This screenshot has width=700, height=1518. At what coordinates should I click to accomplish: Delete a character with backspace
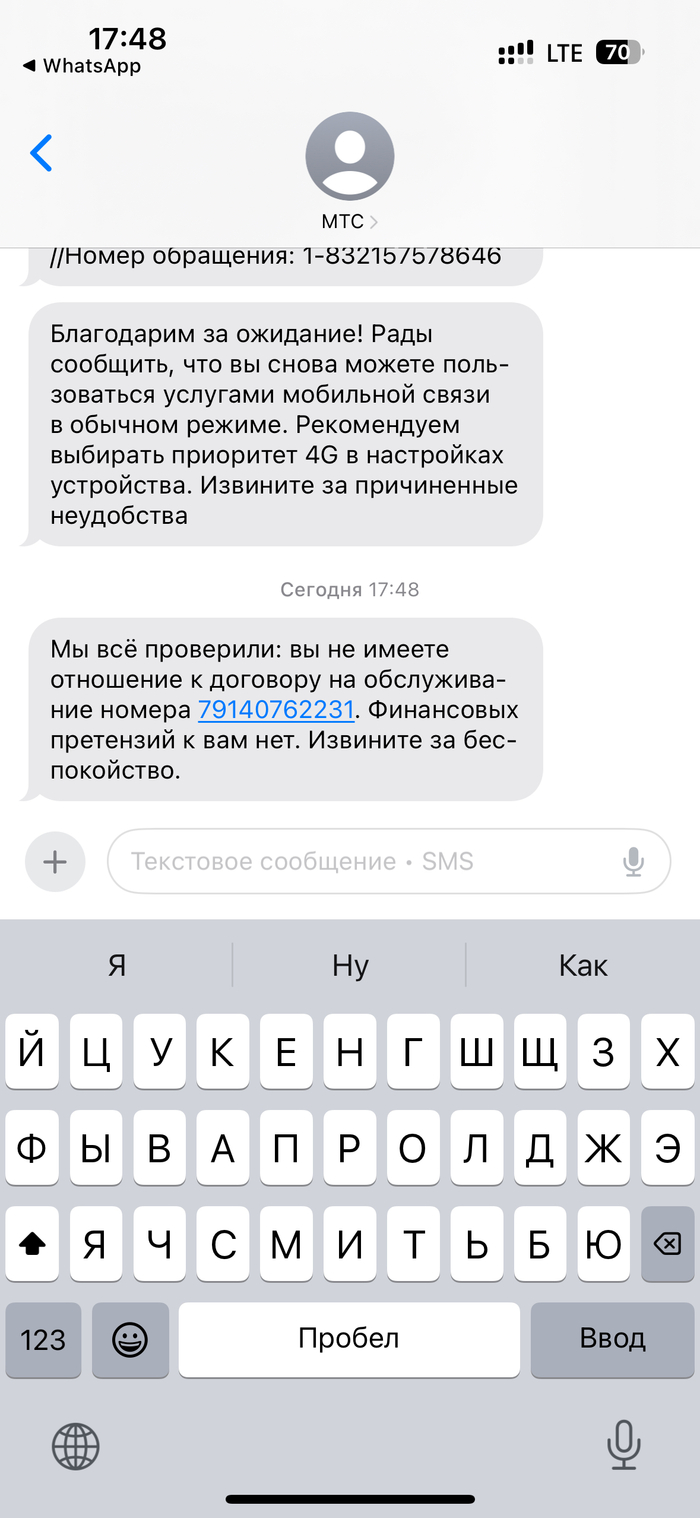coord(666,1244)
